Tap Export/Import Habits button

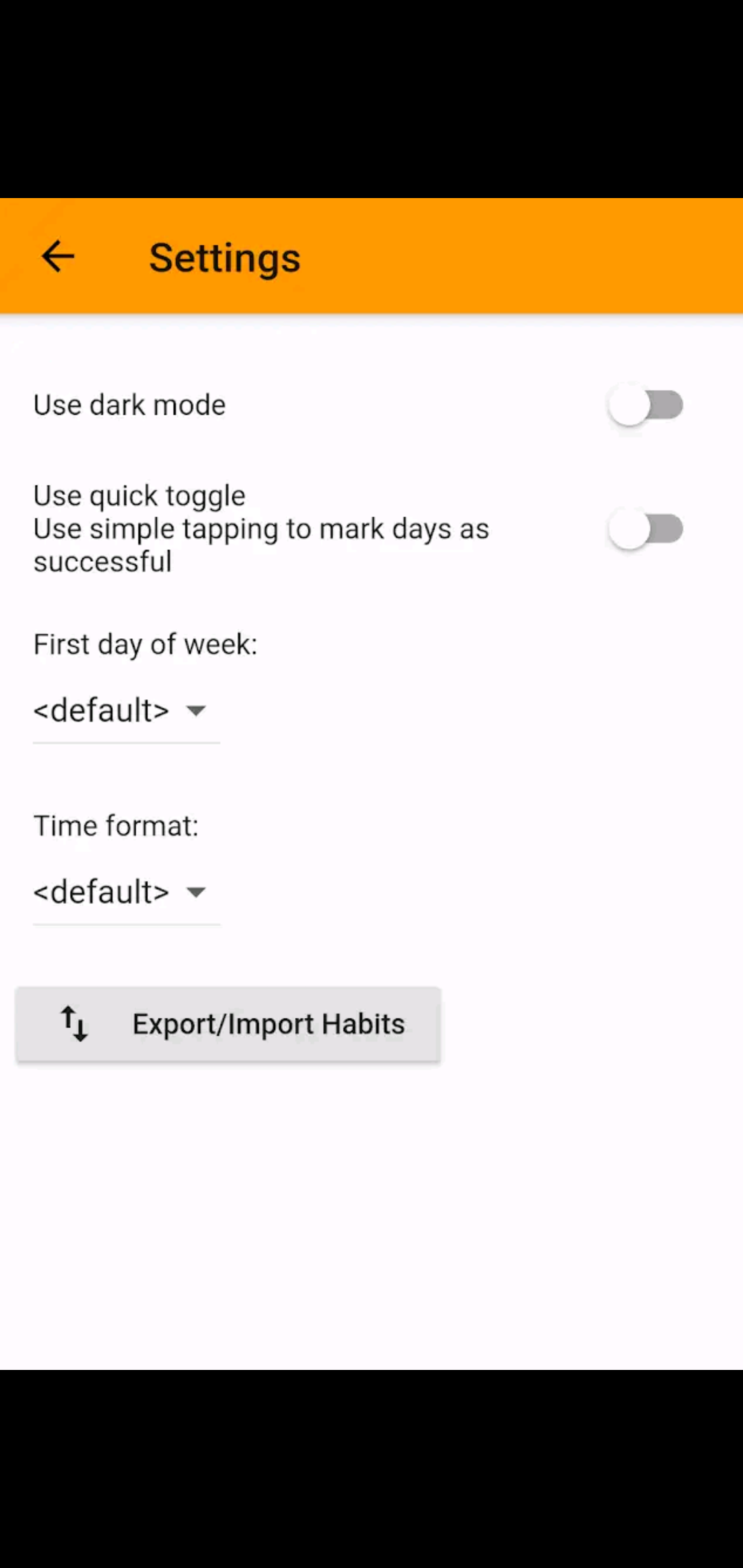coord(228,1024)
